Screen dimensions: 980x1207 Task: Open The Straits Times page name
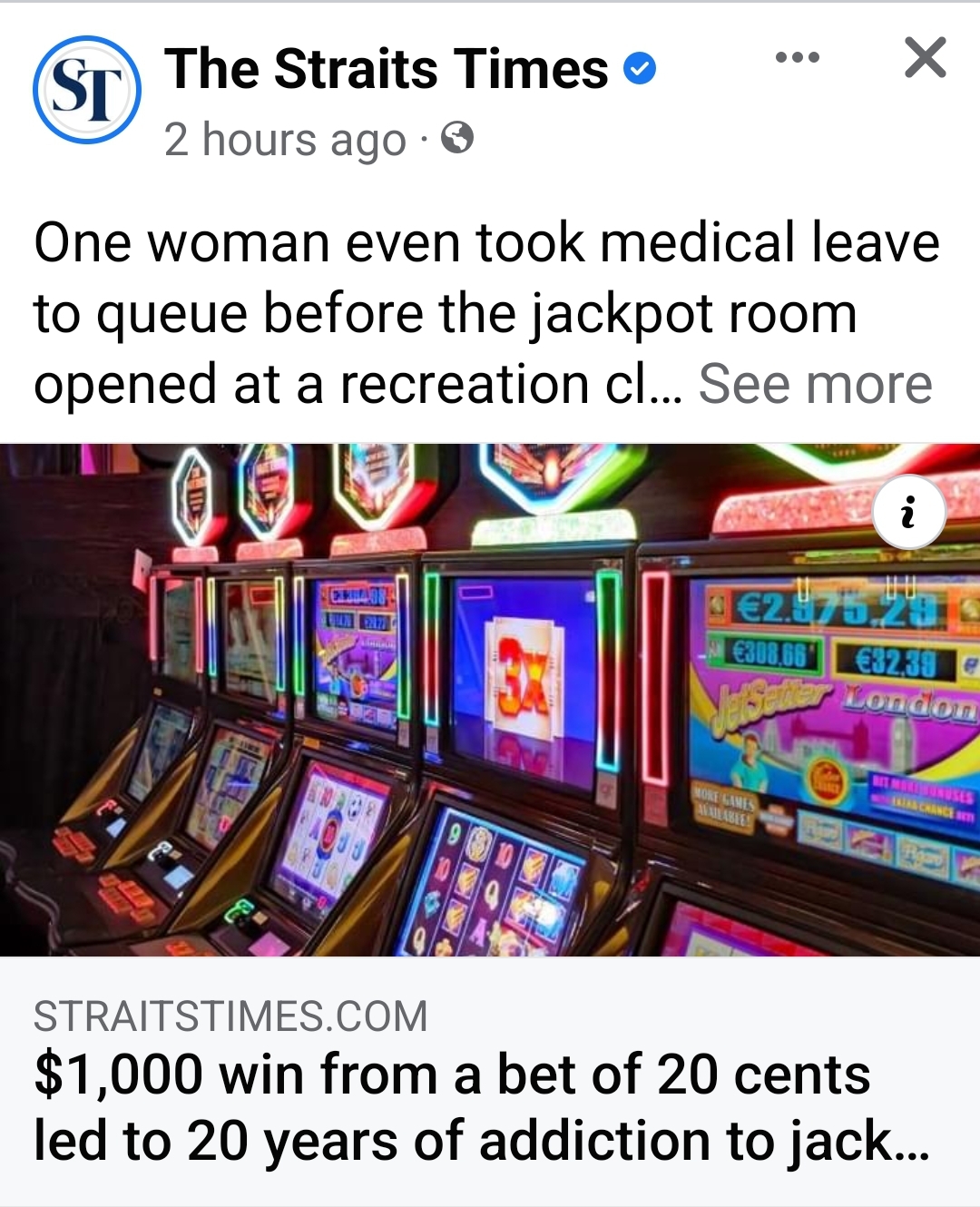click(x=387, y=69)
